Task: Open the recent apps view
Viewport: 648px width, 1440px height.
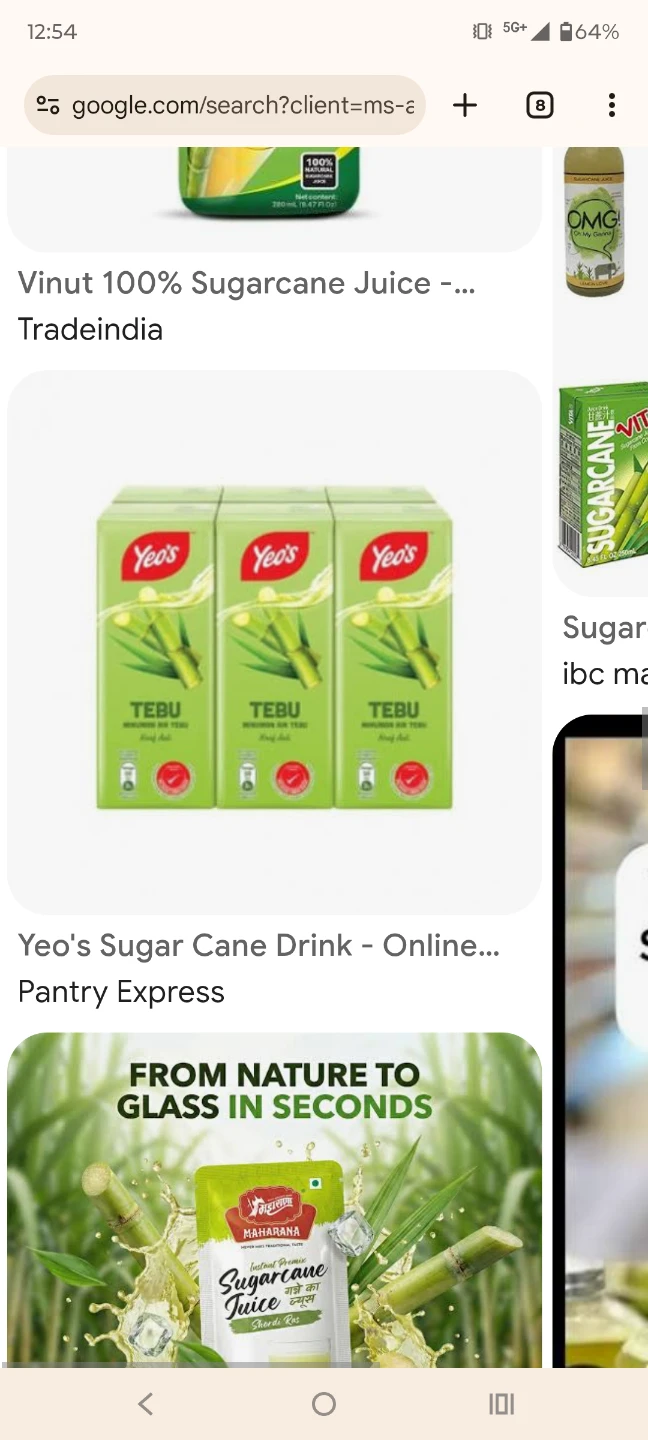Action: (502, 1404)
